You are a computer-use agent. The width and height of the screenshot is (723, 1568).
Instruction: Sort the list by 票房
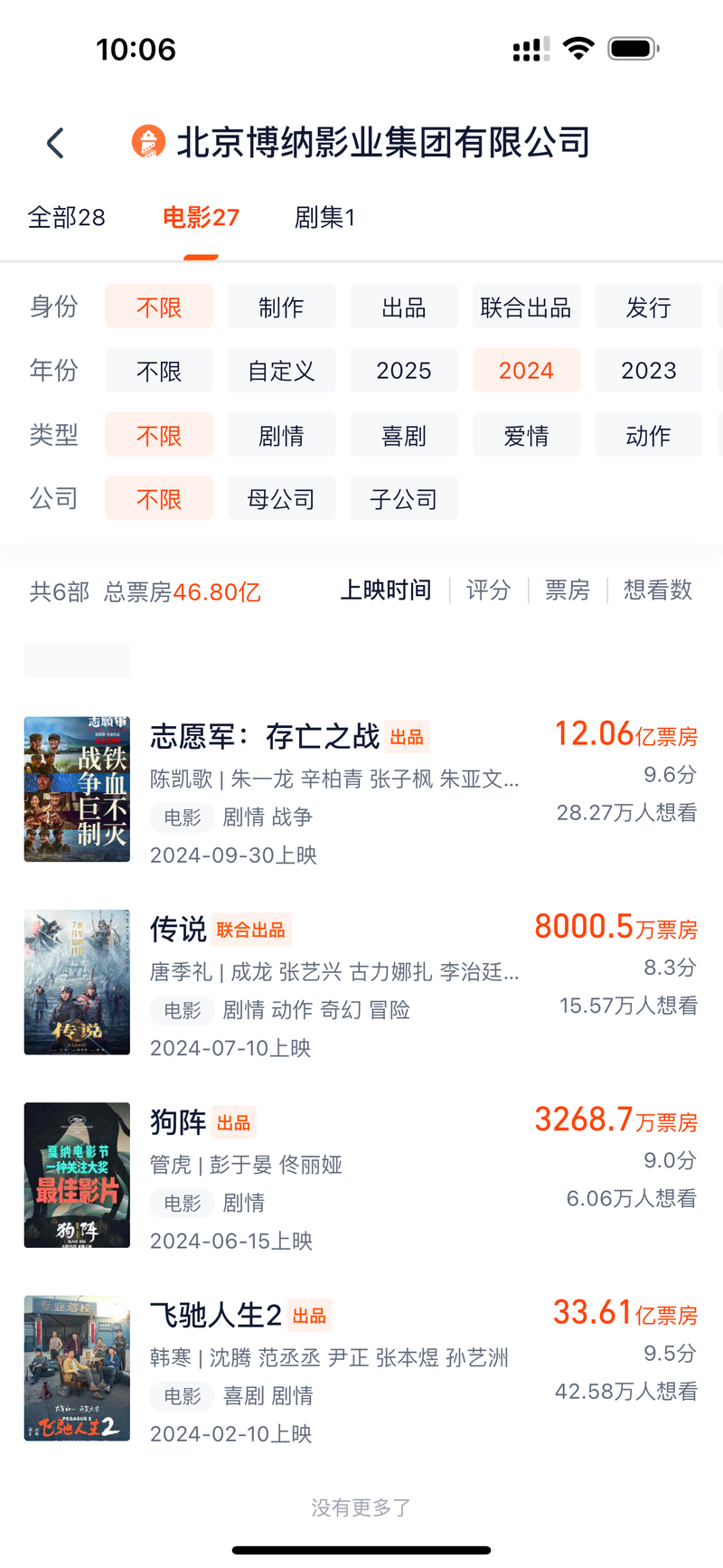pos(567,590)
